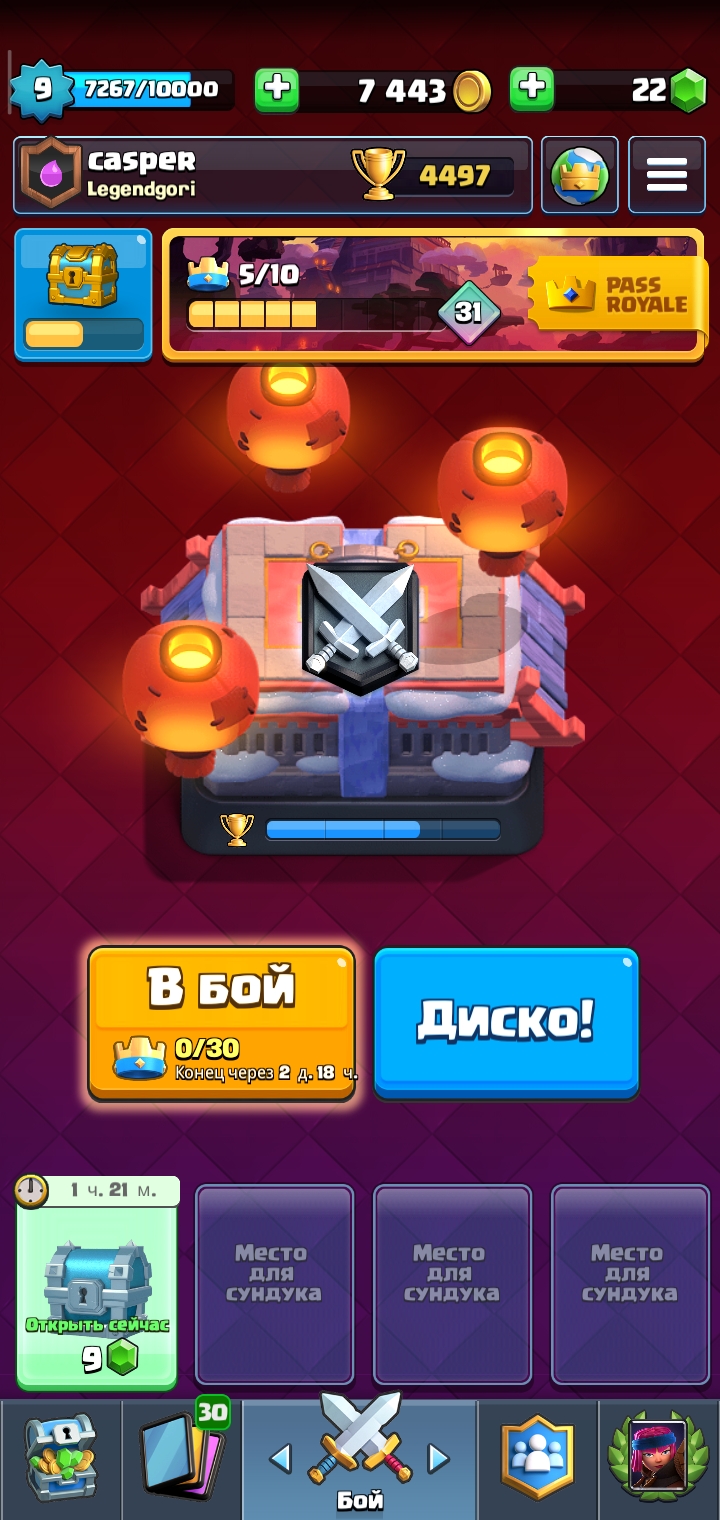Screen dimensions: 720x1520
Task: Tap the green plus to add gold
Action: pyautogui.click(x=277, y=90)
